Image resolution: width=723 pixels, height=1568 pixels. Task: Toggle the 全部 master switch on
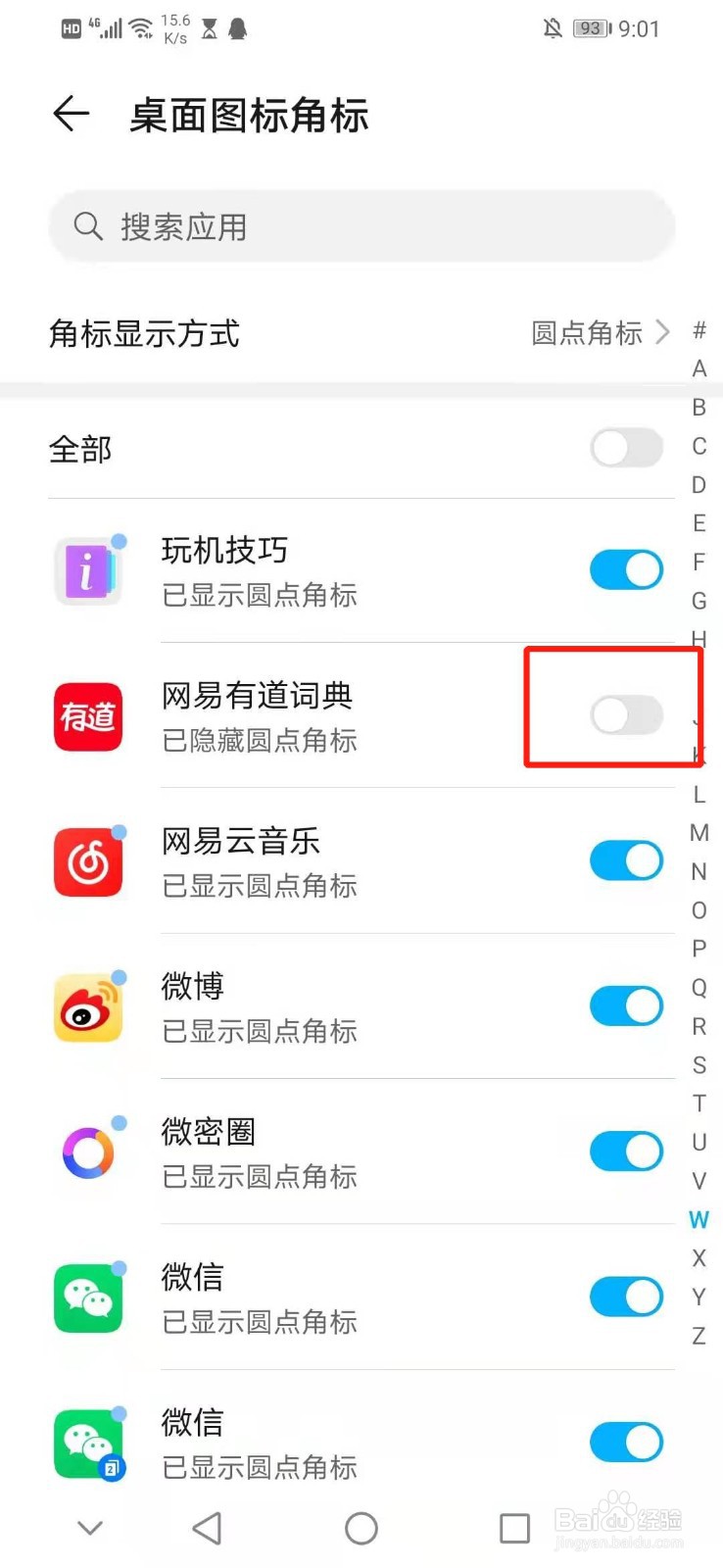pos(626,449)
